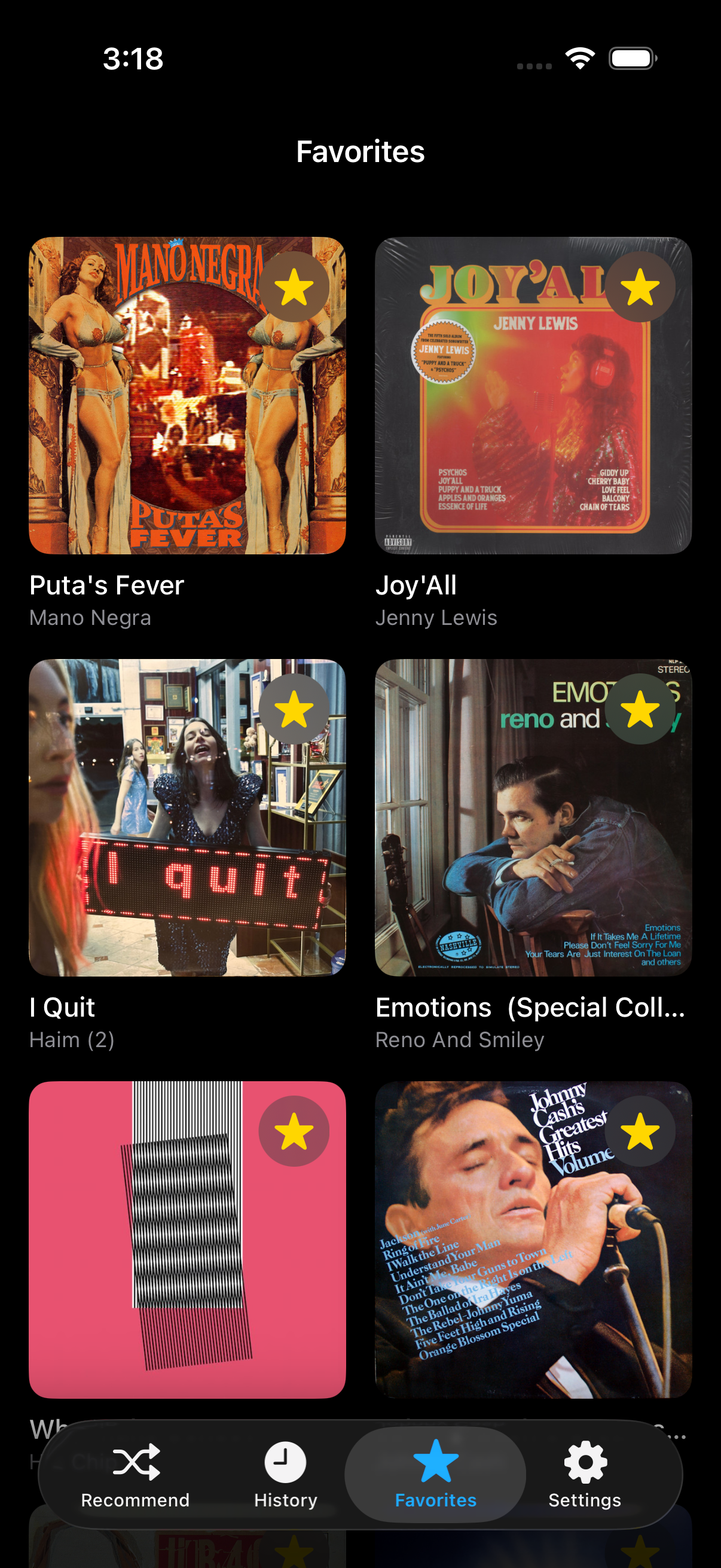
Task: Tap the Puta's Fever album title
Action: click(x=106, y=584)
